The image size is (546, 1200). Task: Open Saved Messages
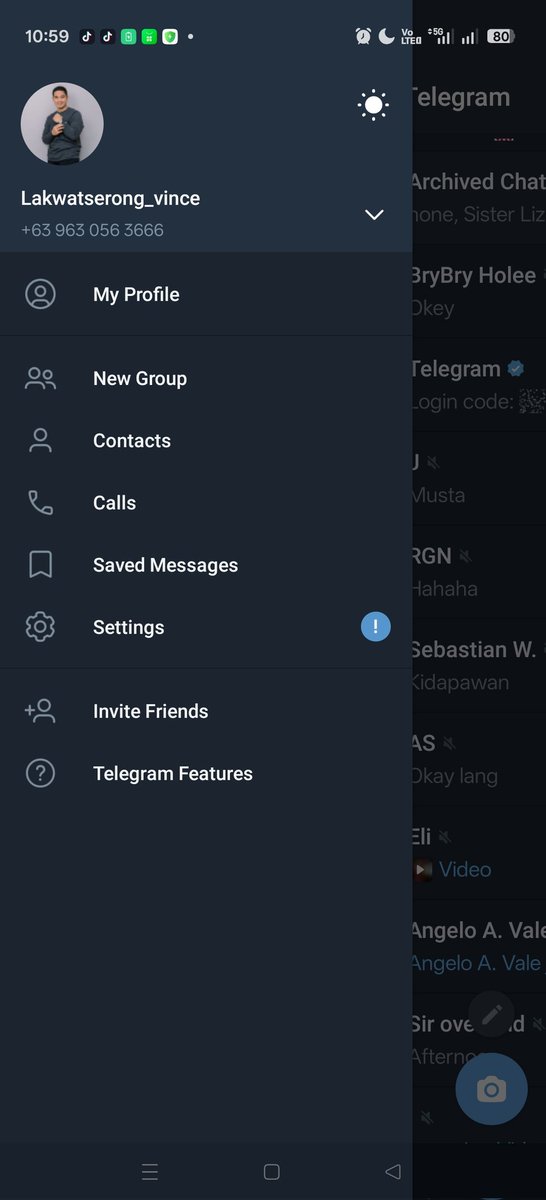206,565
